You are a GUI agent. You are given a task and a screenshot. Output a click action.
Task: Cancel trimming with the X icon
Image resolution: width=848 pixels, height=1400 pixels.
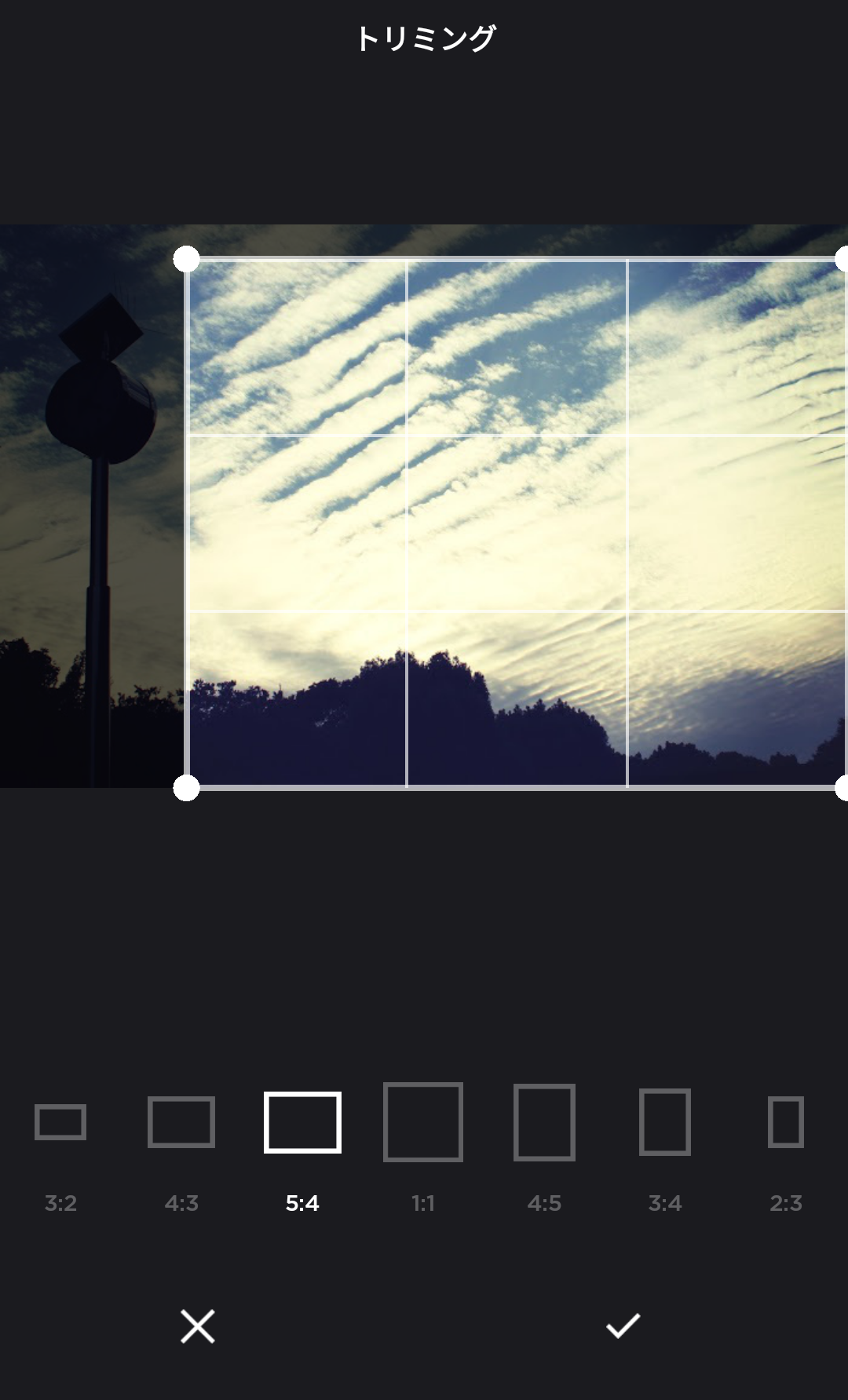click(197, 1326)
